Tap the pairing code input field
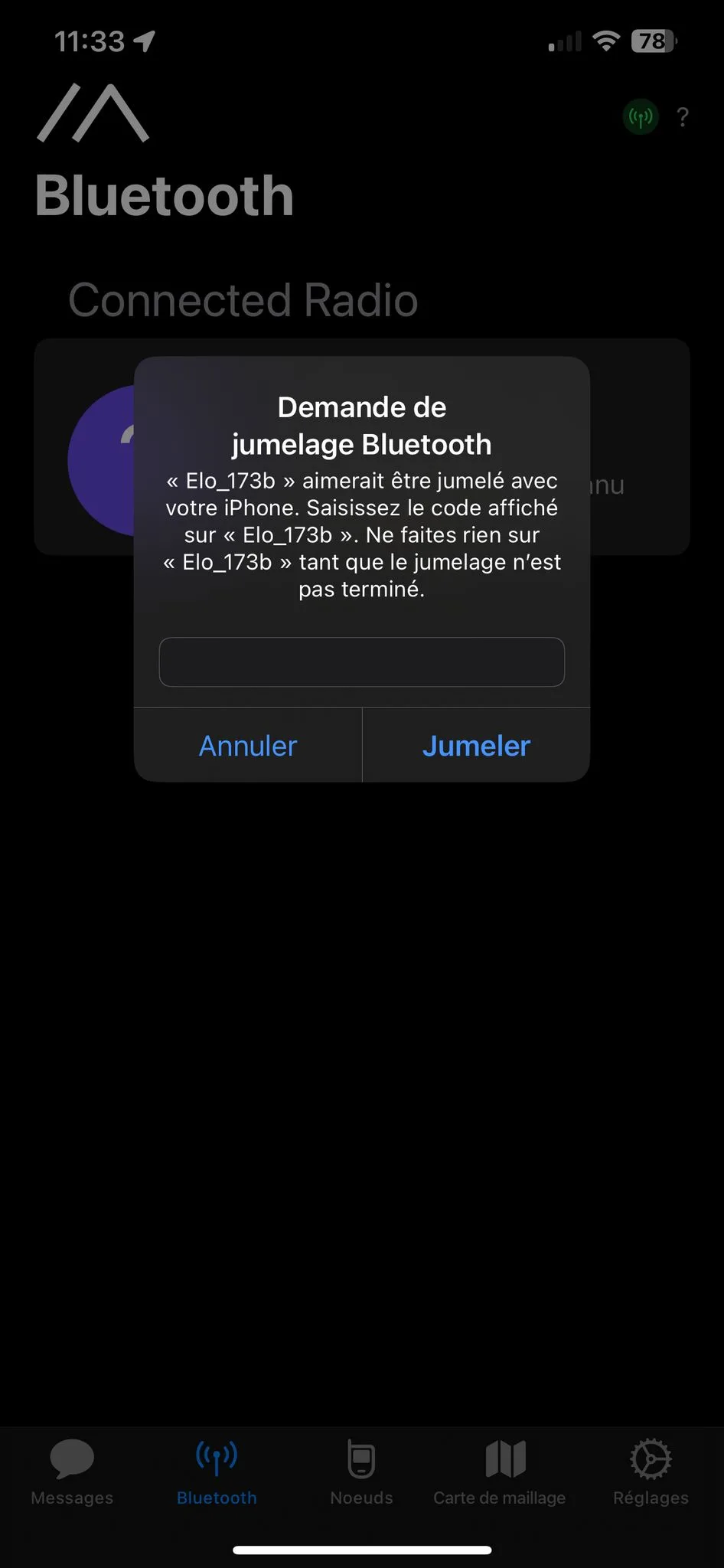724x1568 pixels. pos(361,661)
